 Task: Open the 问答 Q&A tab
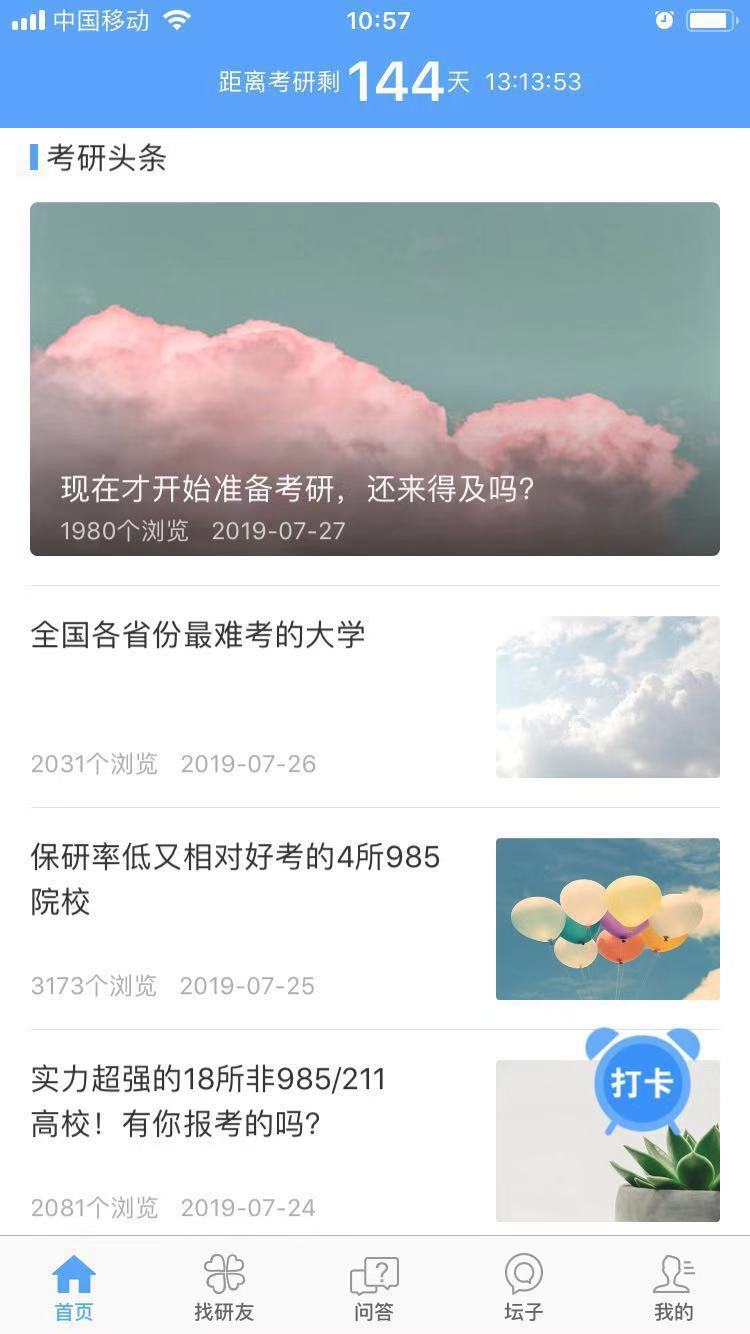[x=374, y=1287]
